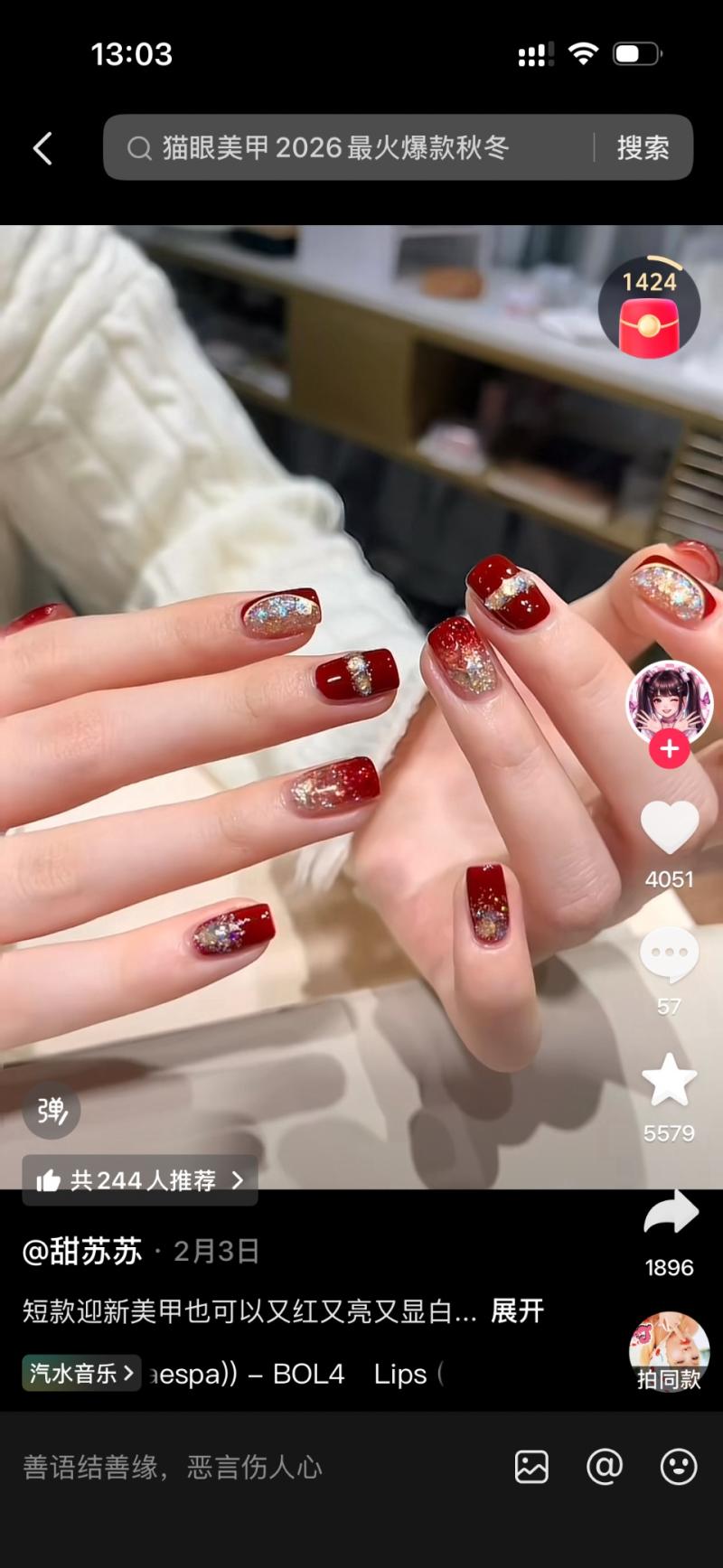723x1568 pixels.
Task: Tap 拍同款 to shoot the same style
Action: coord(670,1352)
